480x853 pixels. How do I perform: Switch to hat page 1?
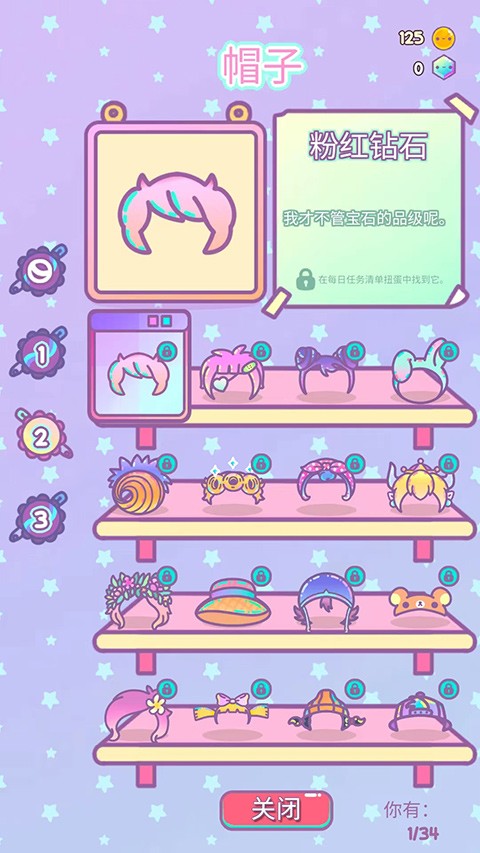click(39, 354)
